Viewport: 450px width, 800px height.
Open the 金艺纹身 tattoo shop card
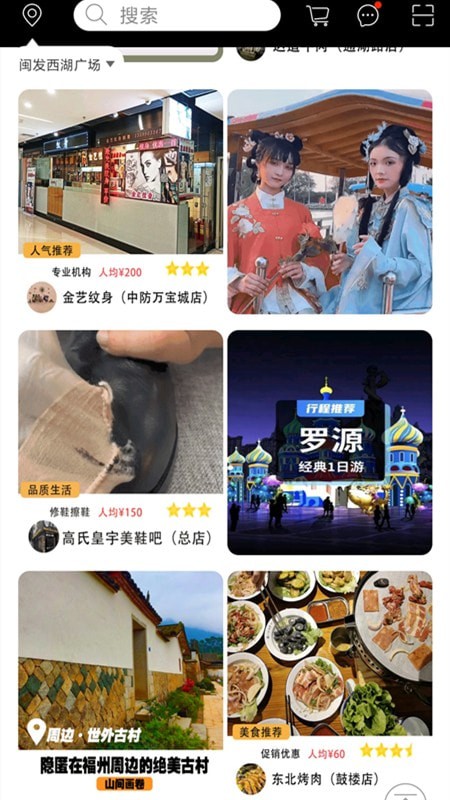[x=121, y=202]
